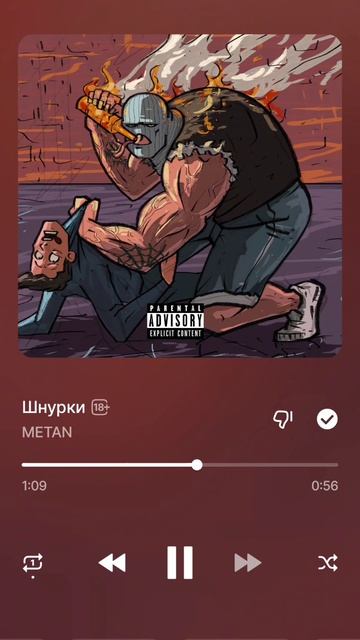Skip forward to the next track
The image size is (360, 640).
tap(248, 563)
